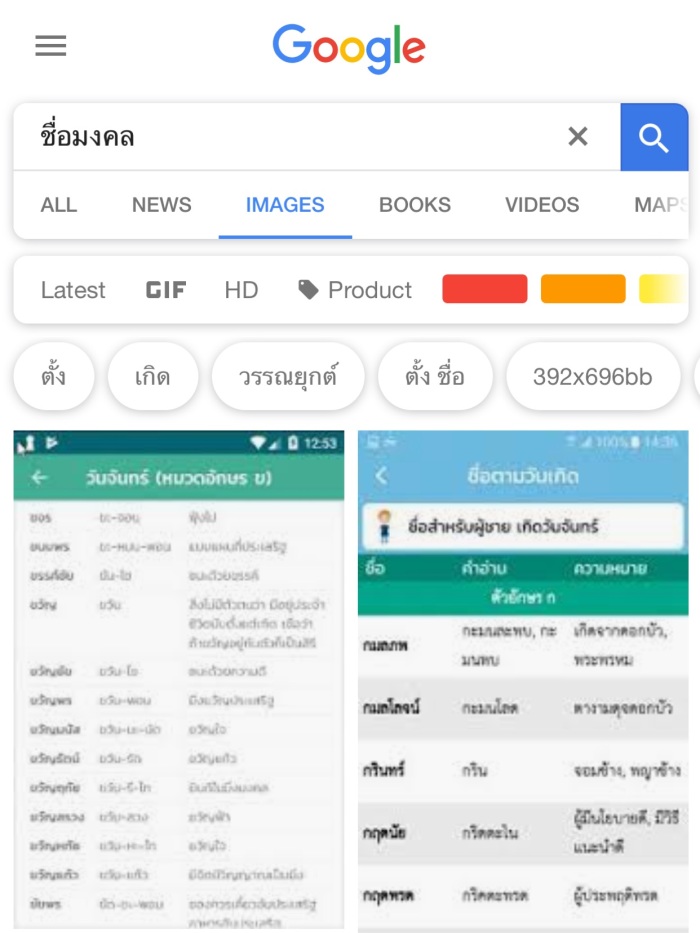Select the HD image filter
The image size is (700, 933).
pos(241,290)
